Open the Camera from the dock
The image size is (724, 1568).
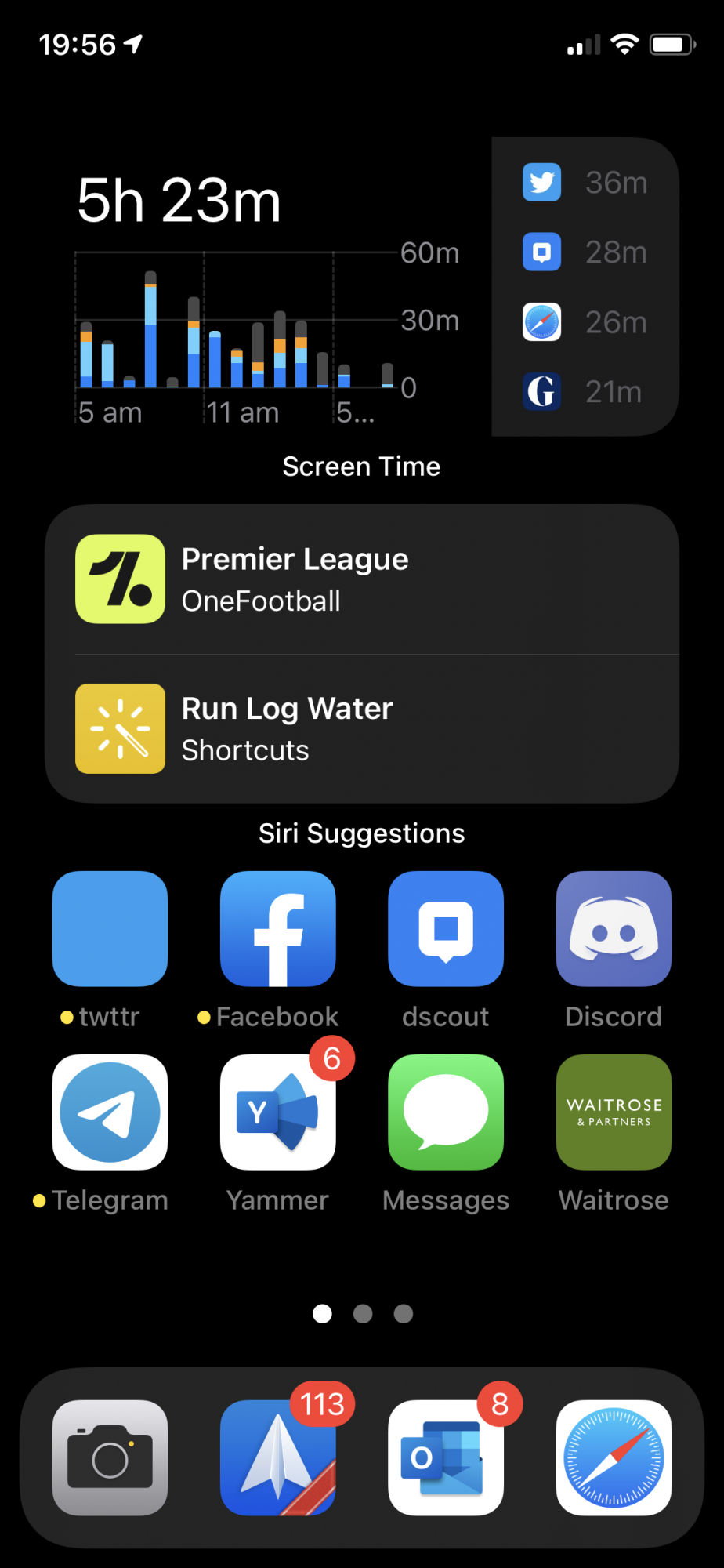coord(110,1457)
